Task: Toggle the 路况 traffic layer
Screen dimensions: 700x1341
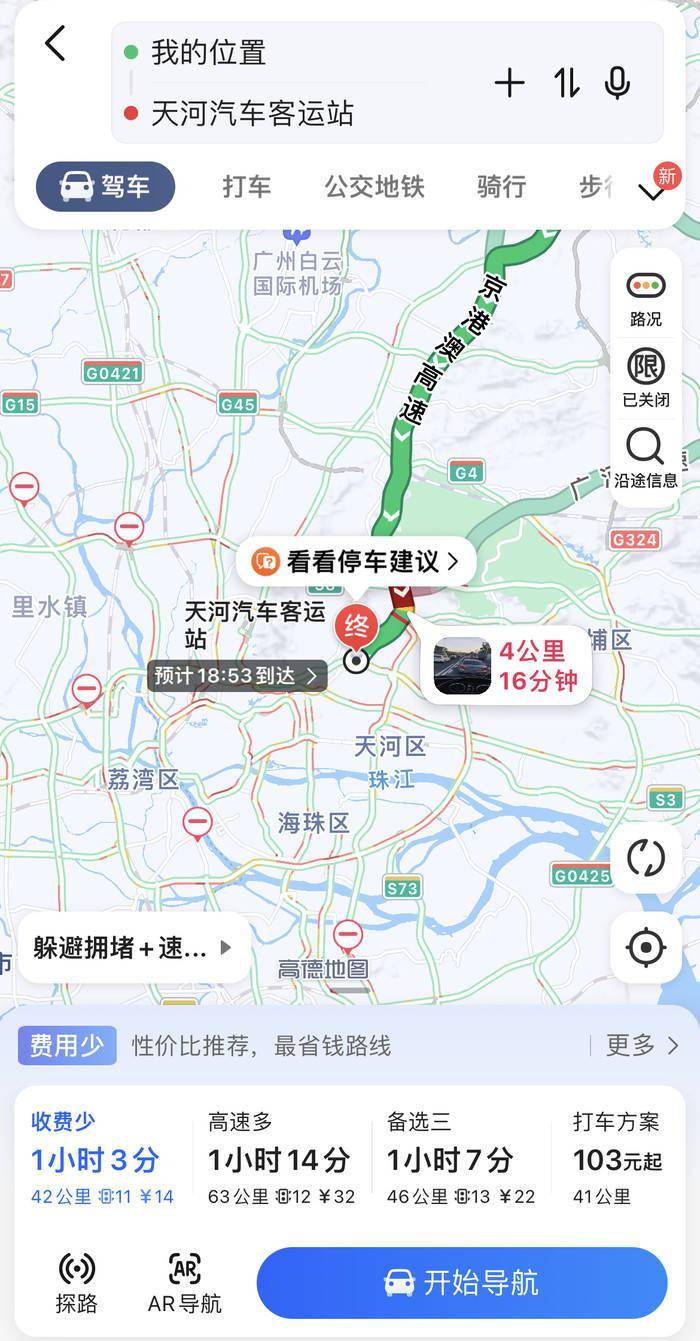Action: [646, 297]
